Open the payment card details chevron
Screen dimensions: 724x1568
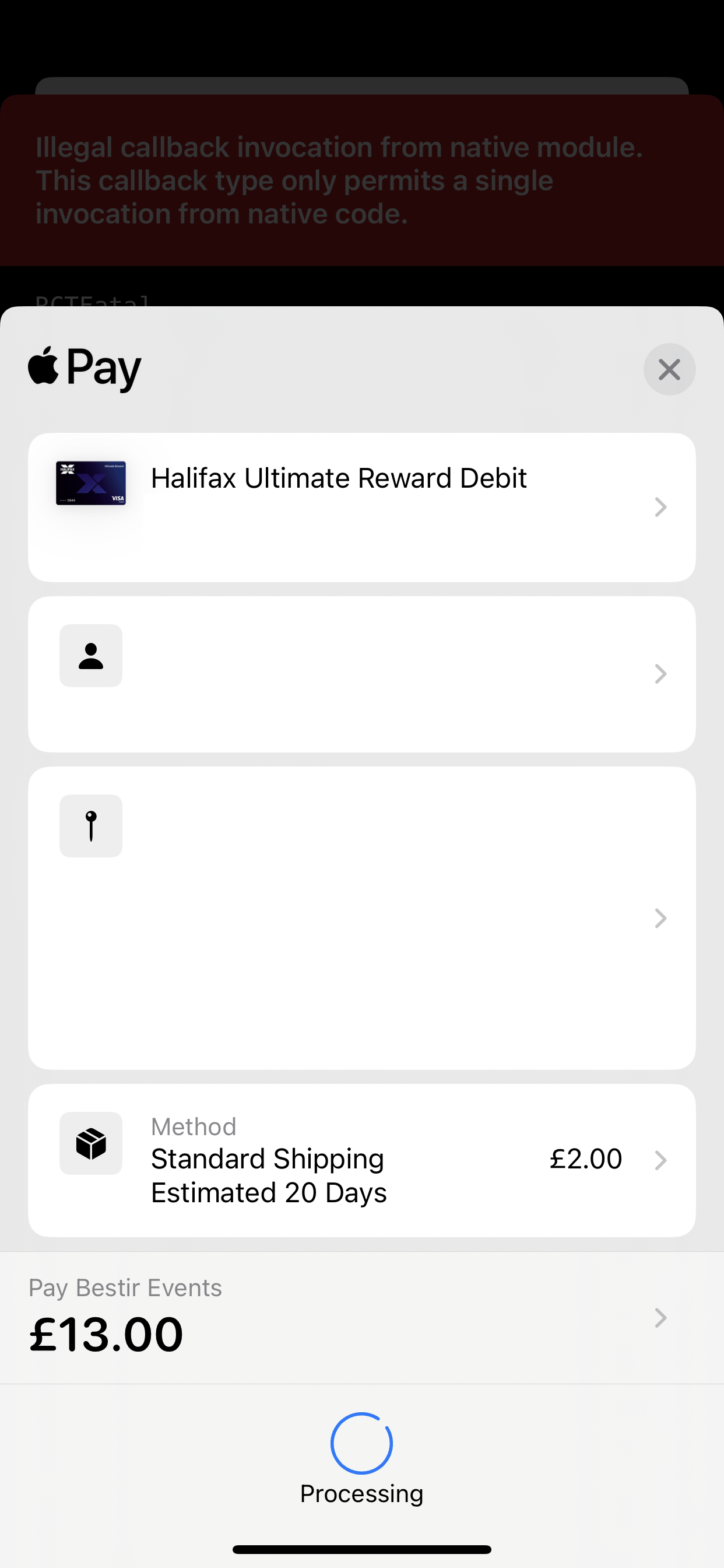(x=660, y=506)
